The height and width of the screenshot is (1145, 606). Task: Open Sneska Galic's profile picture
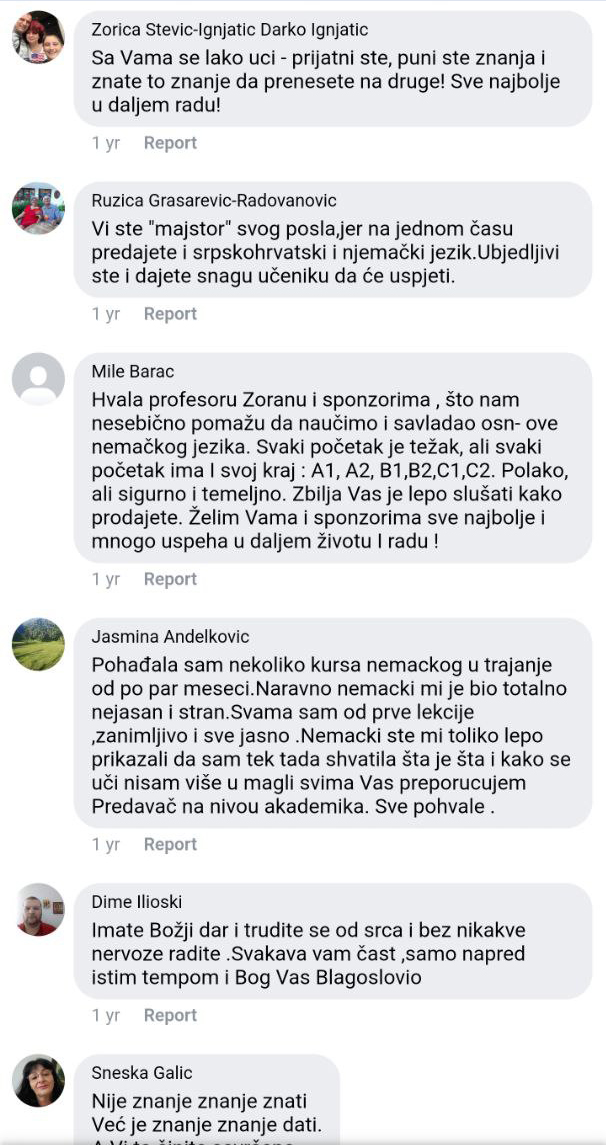38,1080
